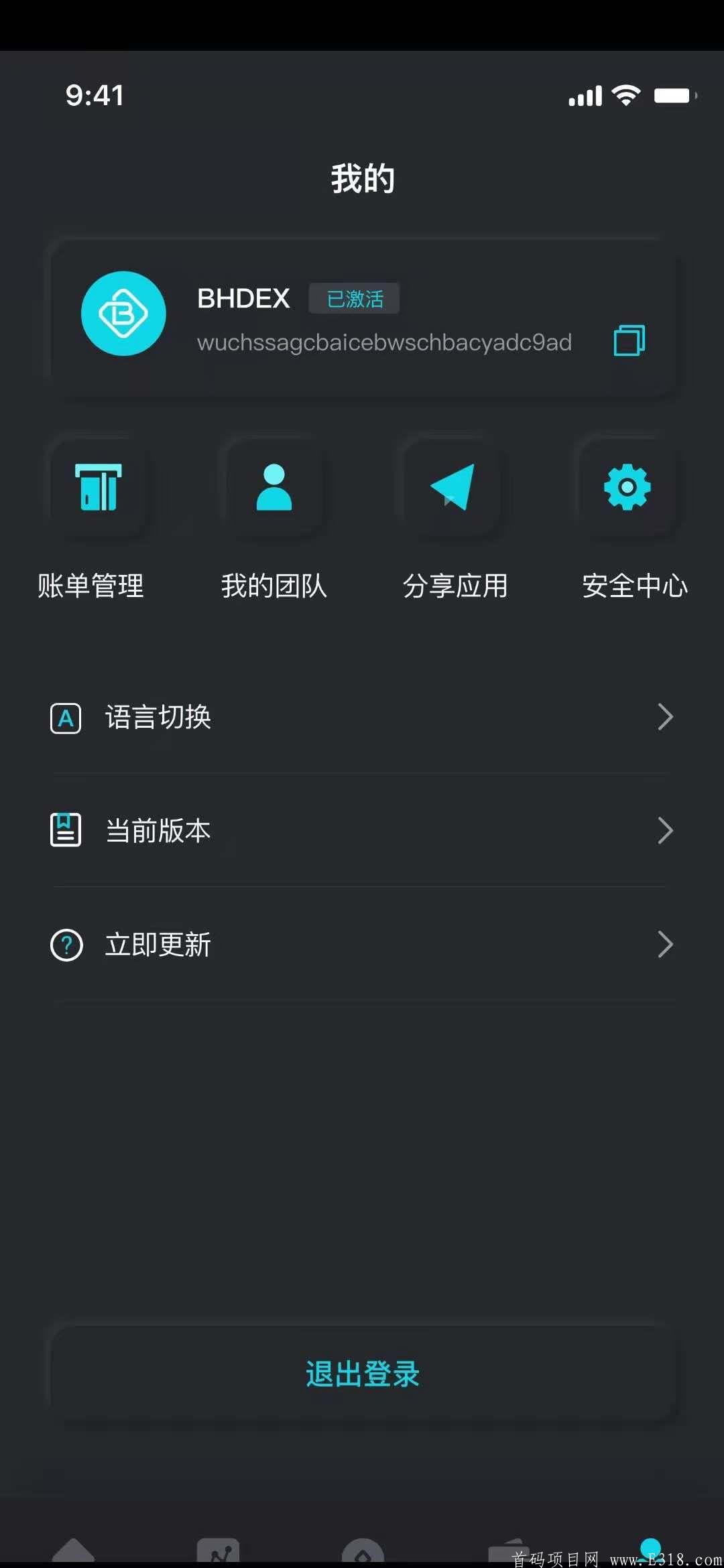Screen dimensions: 724x1568
Task: Open 安全中心 security center
Action: click(x=627, y=488)
